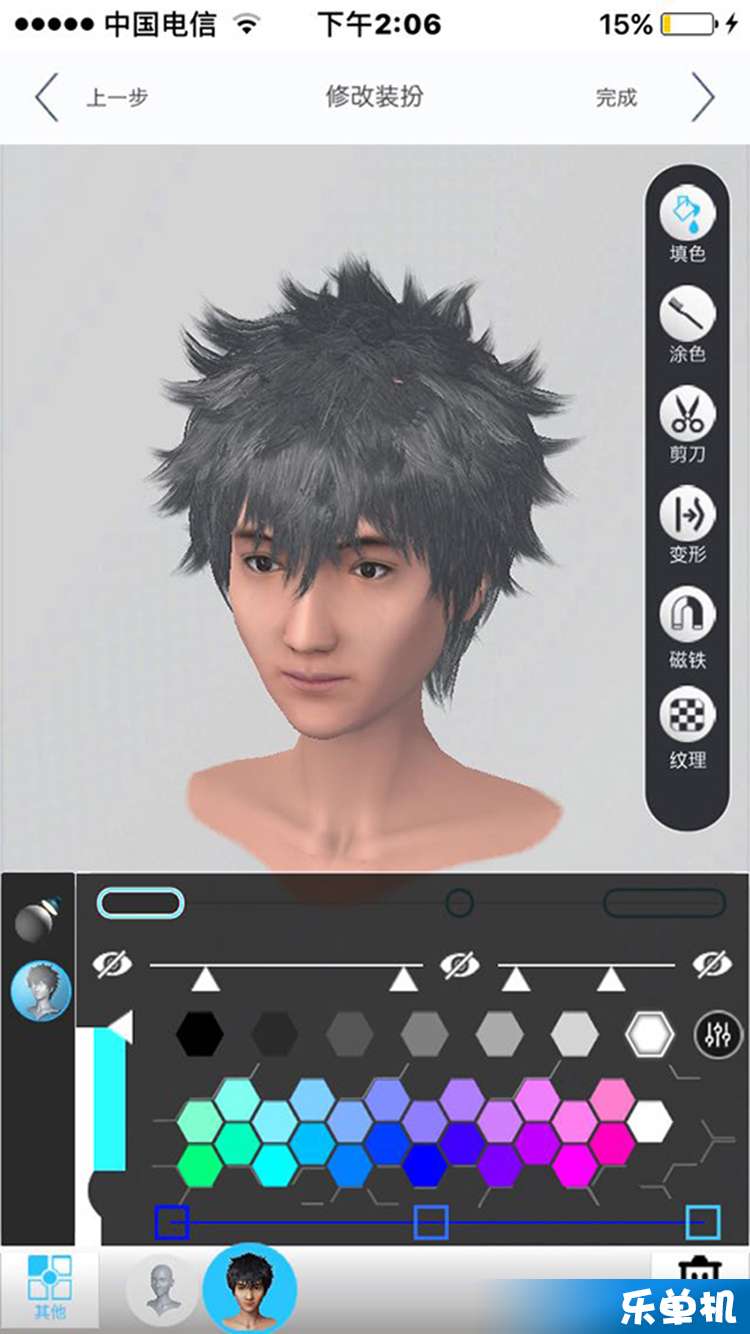
Task: Open the 纹理 texture tool
Action: (x=687, y=720)
